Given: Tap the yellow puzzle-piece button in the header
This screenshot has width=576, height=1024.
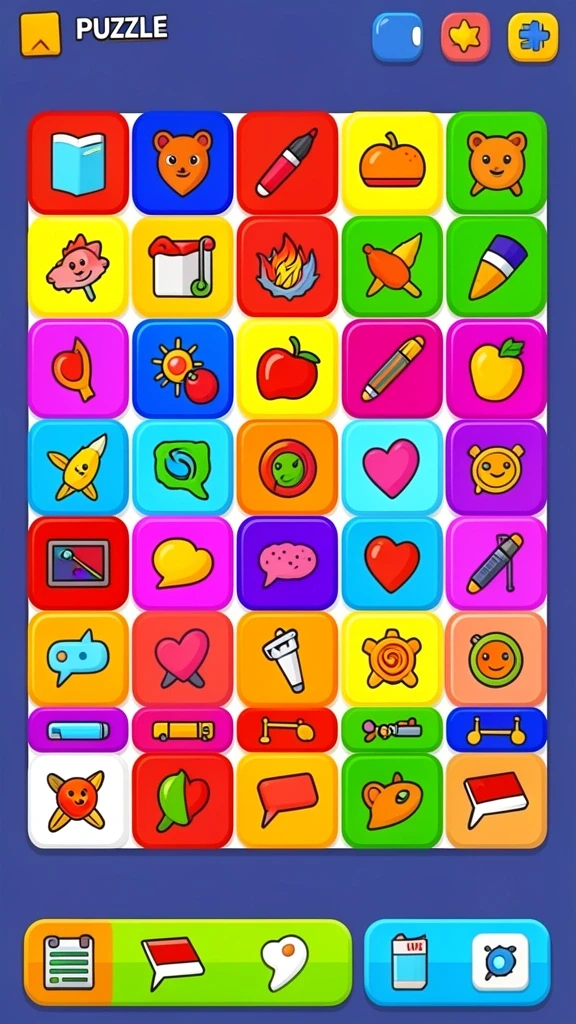Looking at the screenshot, I should 533,37.
